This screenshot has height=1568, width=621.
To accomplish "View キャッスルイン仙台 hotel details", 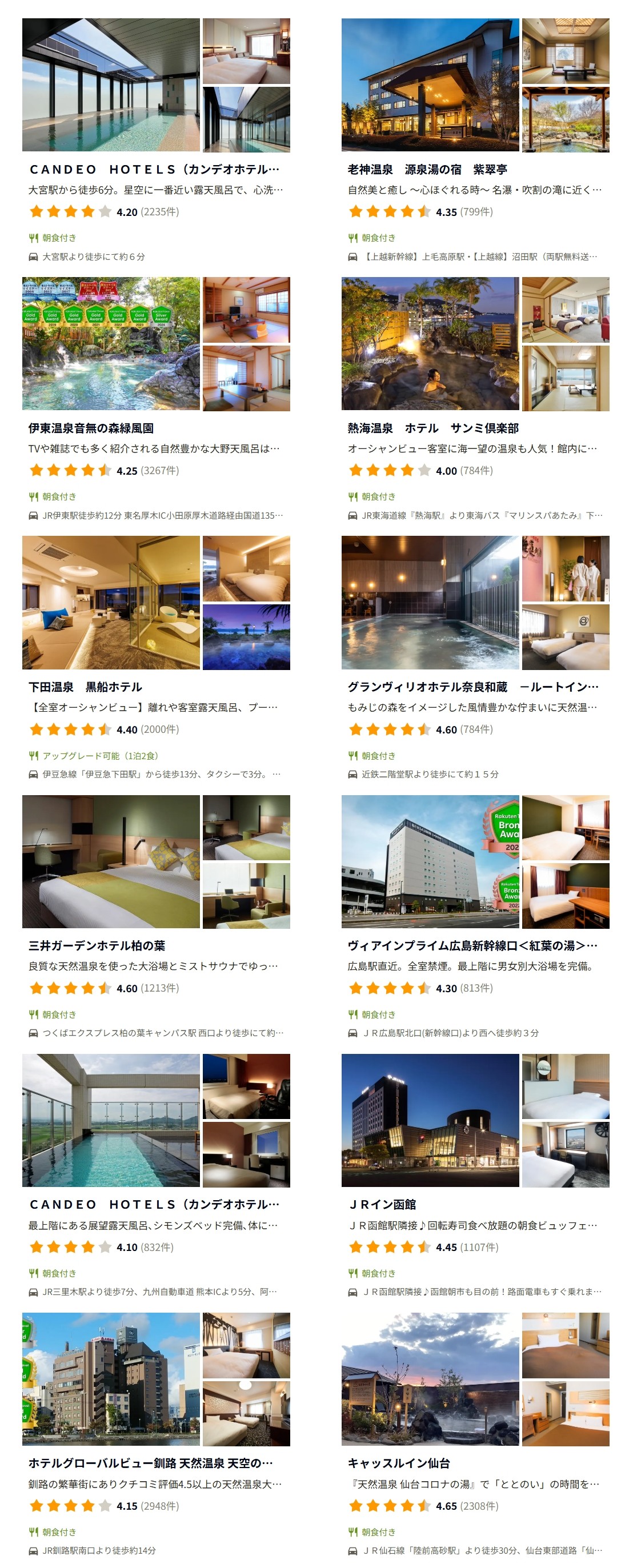I will (x=398, y=1463).
